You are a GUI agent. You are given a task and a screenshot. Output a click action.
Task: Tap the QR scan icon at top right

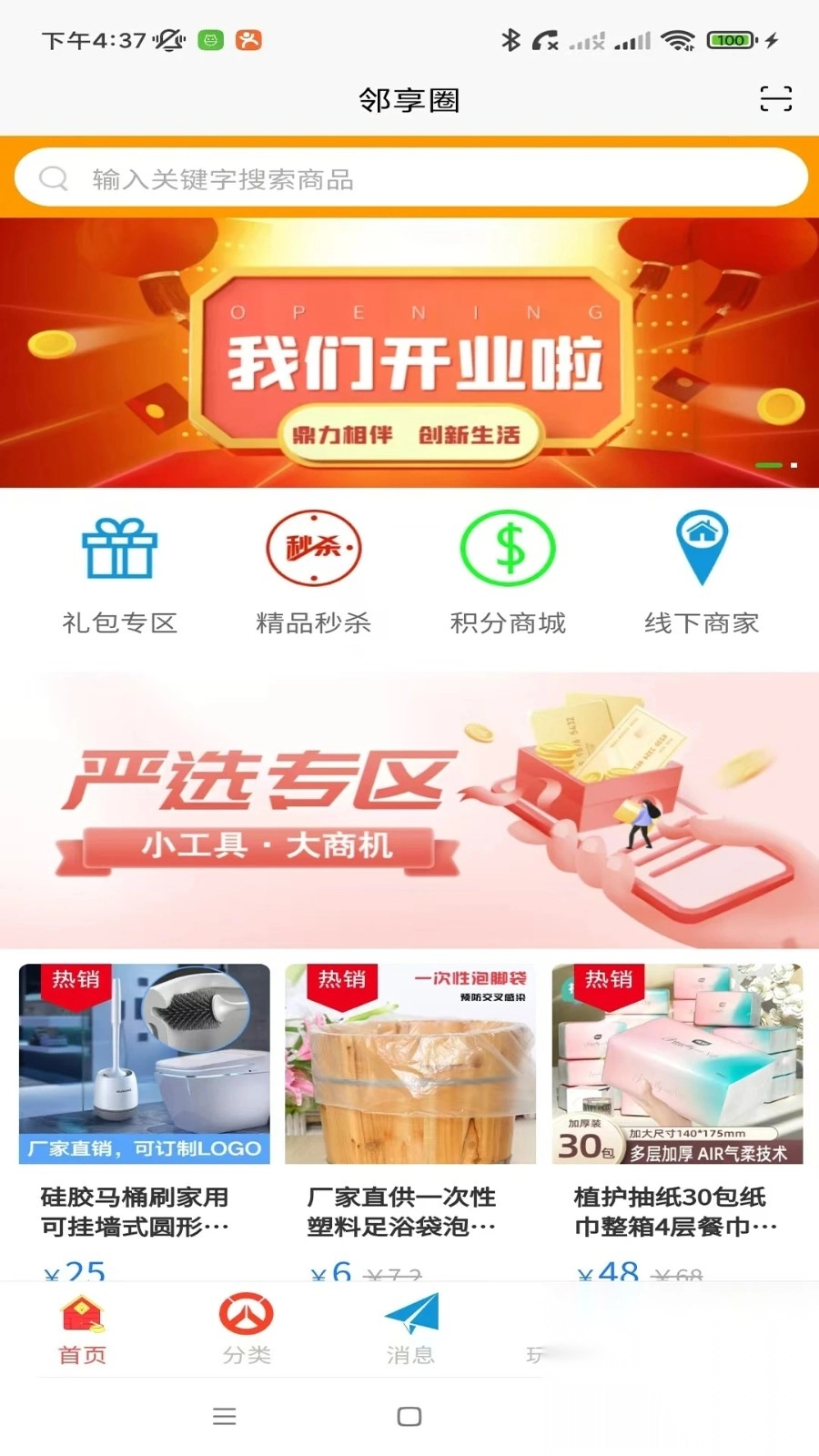(x=776, y=99)
